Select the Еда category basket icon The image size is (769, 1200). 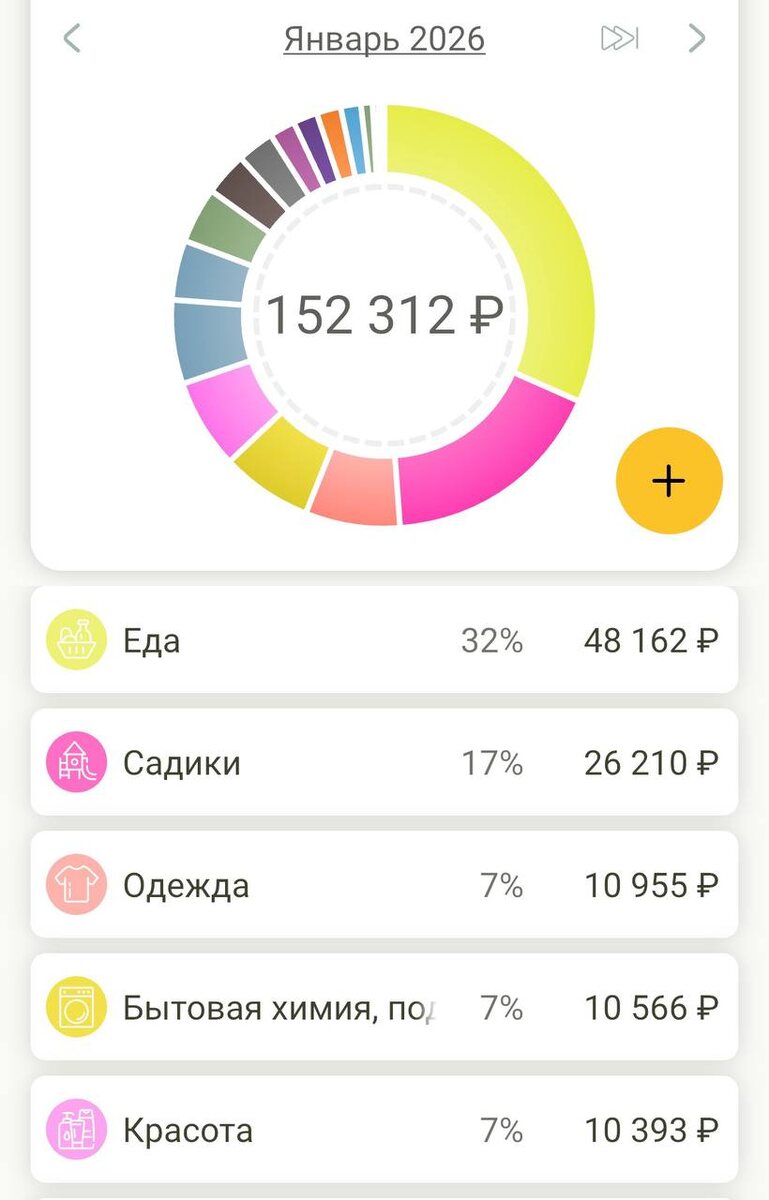(74, 639)
